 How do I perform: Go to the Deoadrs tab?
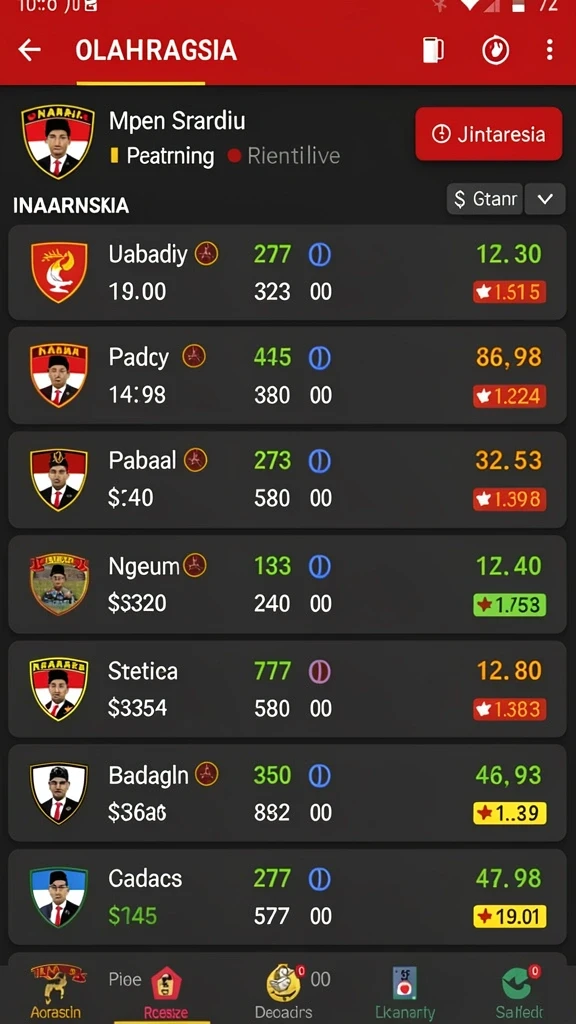pos(284,991)
